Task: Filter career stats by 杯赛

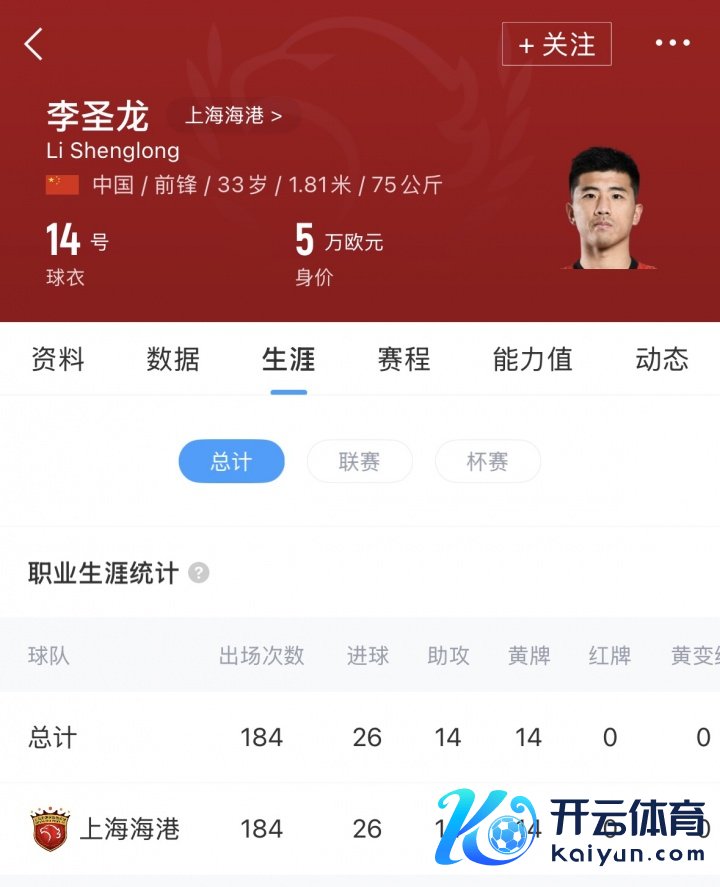Action: (x=487, y=461)
